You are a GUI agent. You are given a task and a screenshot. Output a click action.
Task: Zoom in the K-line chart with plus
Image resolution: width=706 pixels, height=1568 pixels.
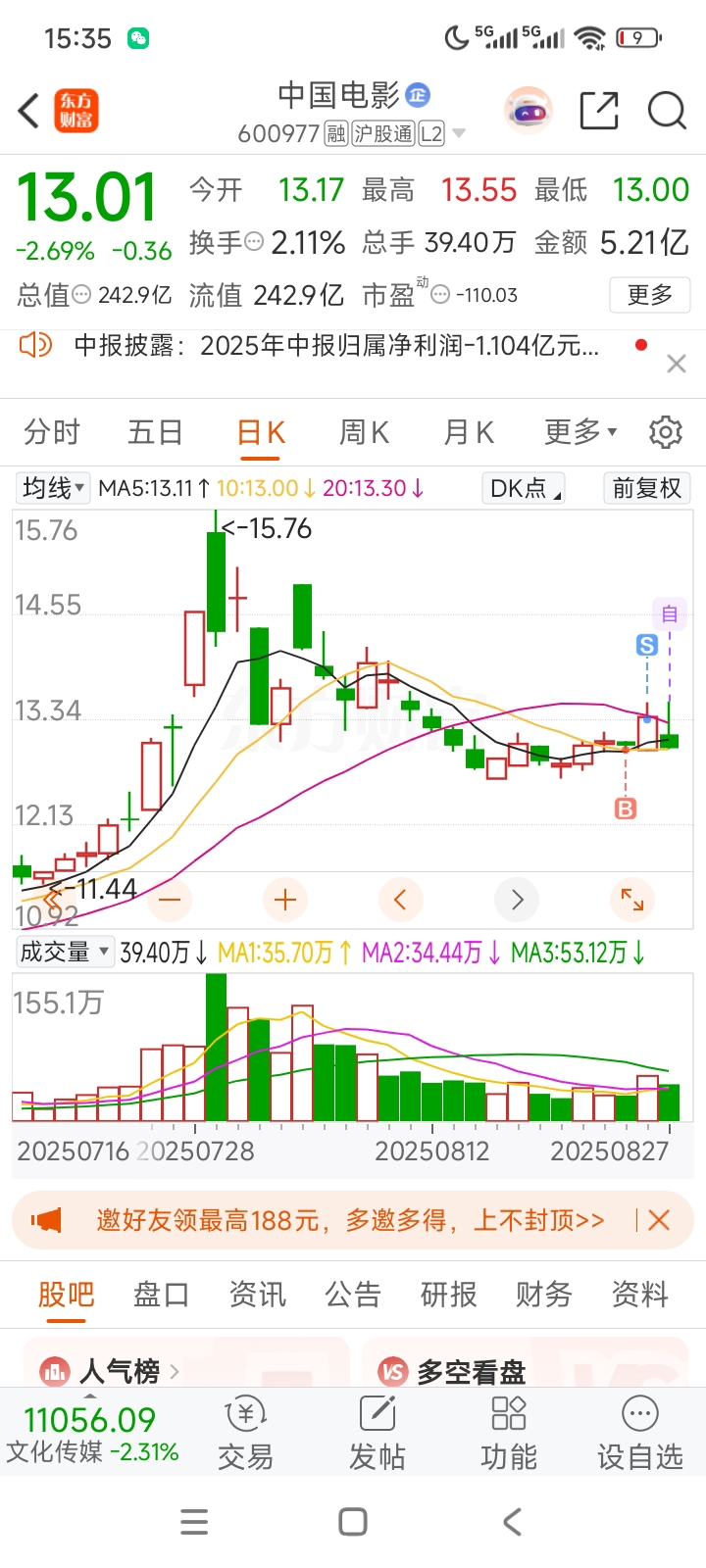(285, 900)
